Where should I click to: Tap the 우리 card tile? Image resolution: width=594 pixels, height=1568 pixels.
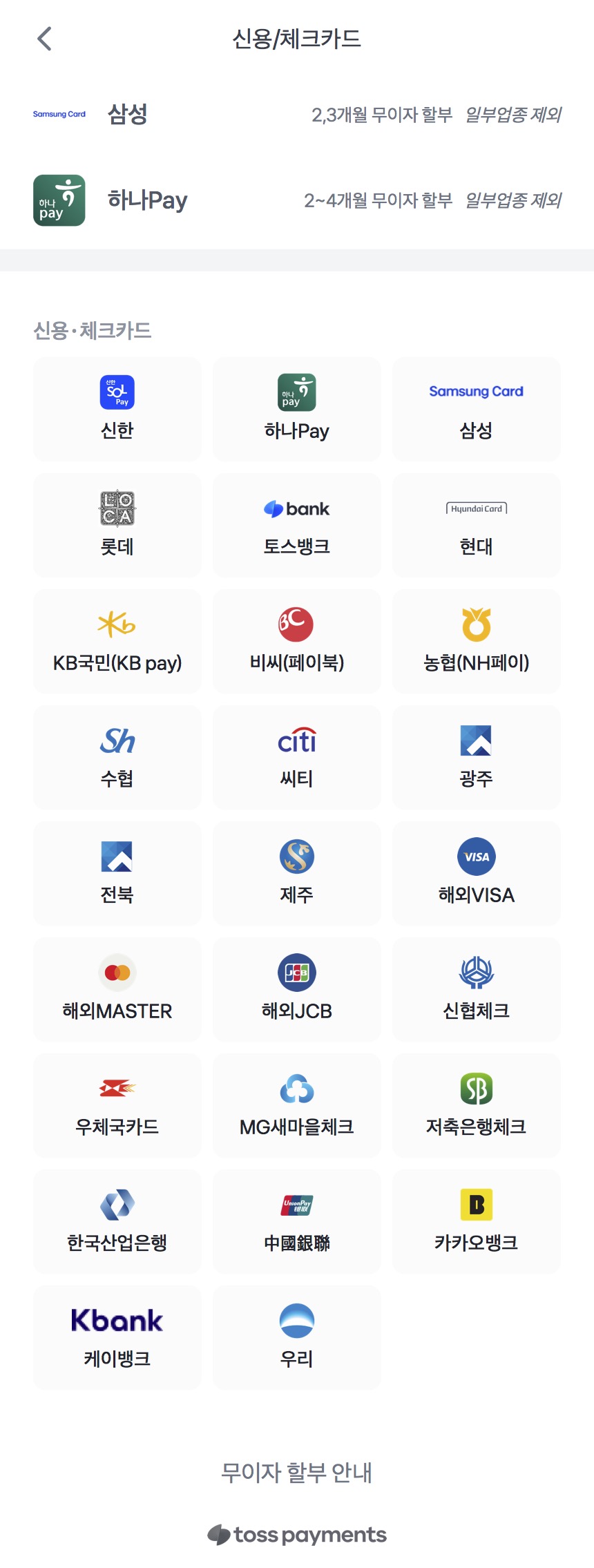coord(297,1337)
